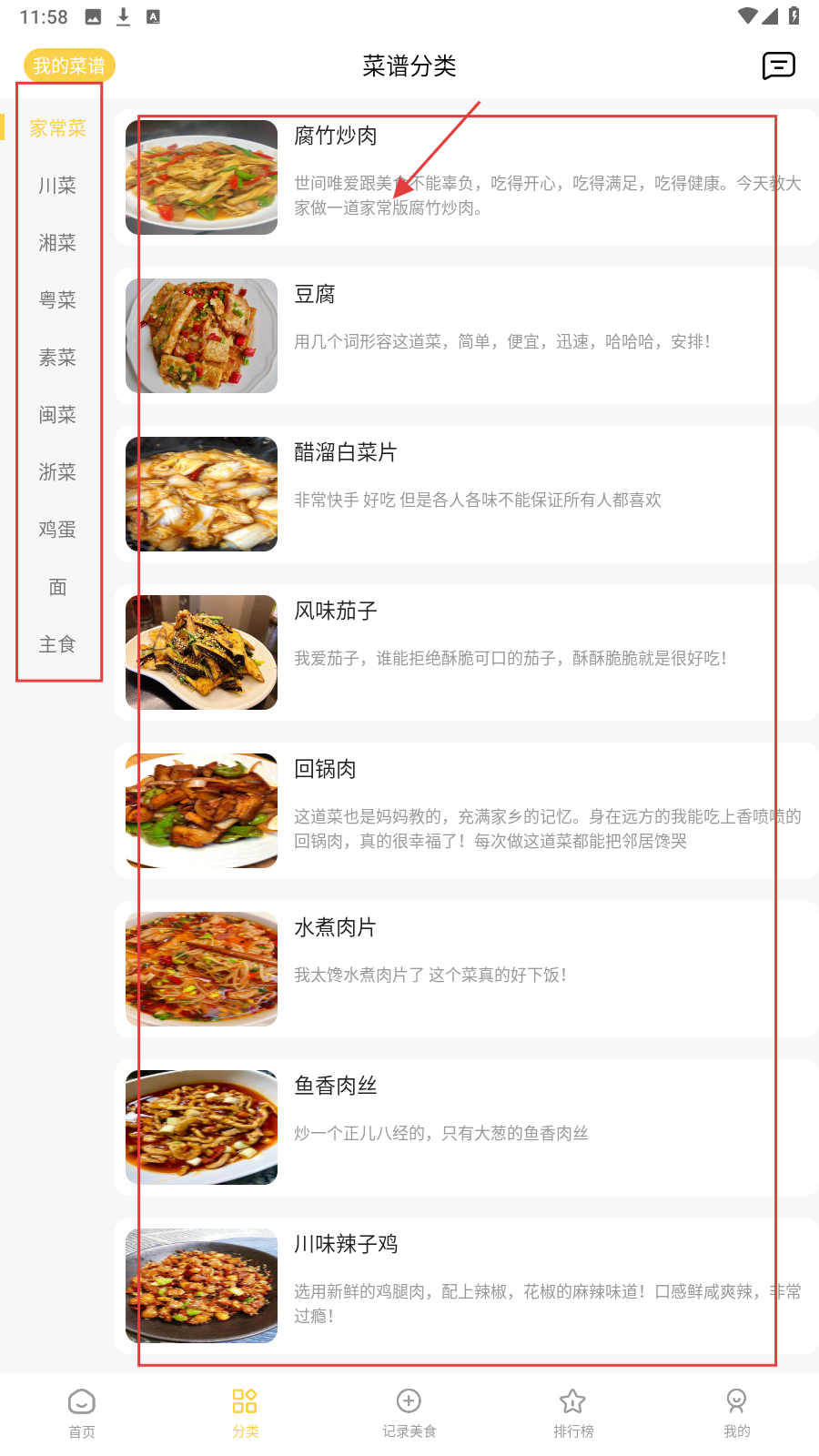Image resolution: width=819 pixels, height=1456 pixels.
Task: Choose the 粤菜 category
Action: tap(57, 300)
